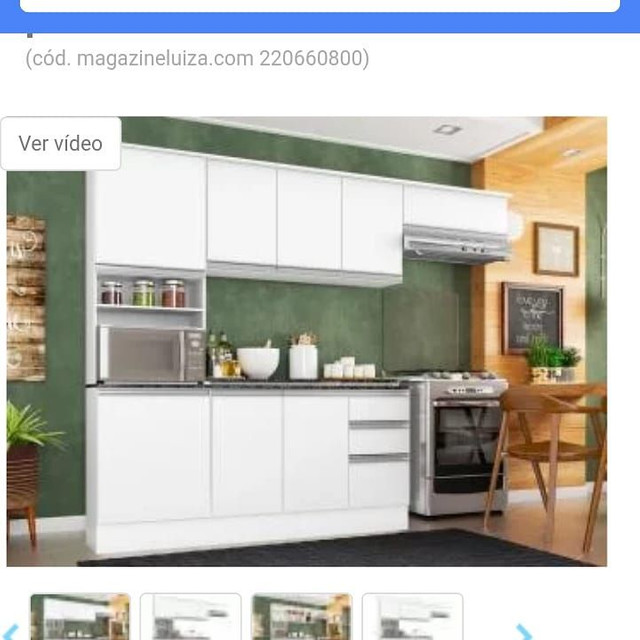640x640 pixels.
Task: Show previous thumbnails with the left arrow
Action: point(10,631)
